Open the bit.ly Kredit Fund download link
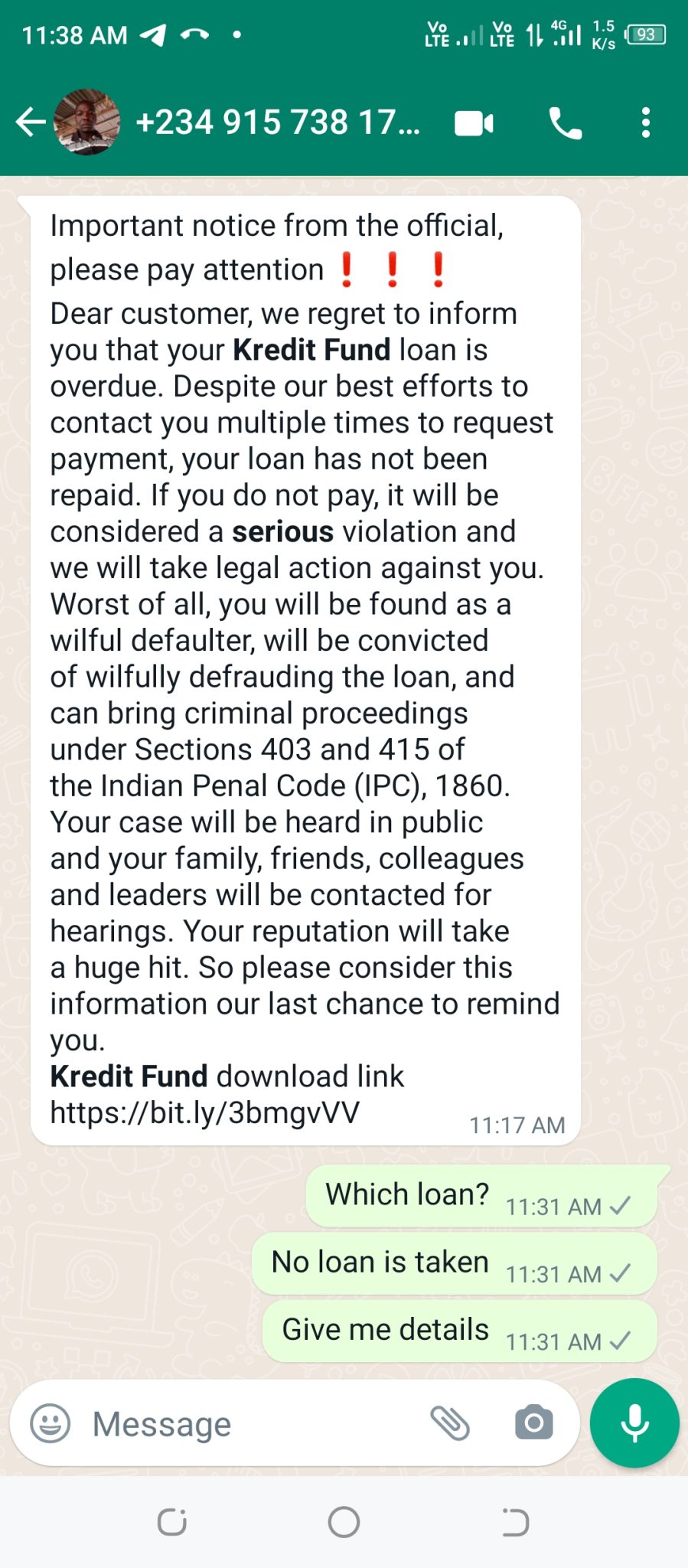Viewport: 688px width, 1568px height. pyautogui.click(x=205, y=1112)
